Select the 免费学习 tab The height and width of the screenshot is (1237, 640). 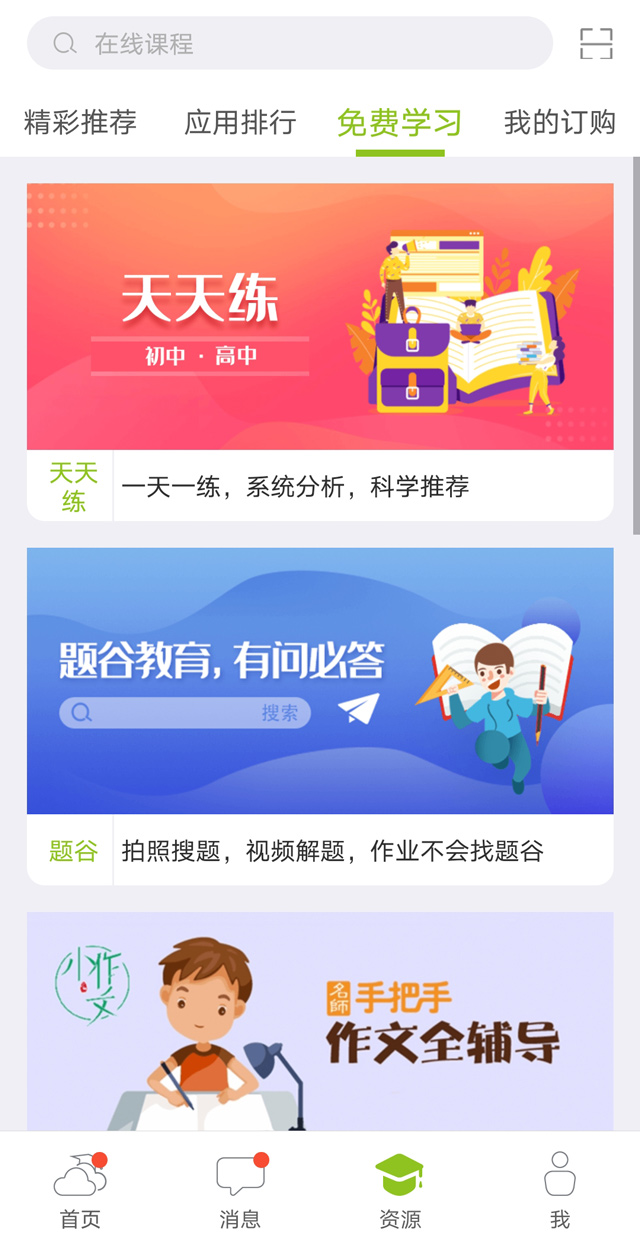[400, 123]
